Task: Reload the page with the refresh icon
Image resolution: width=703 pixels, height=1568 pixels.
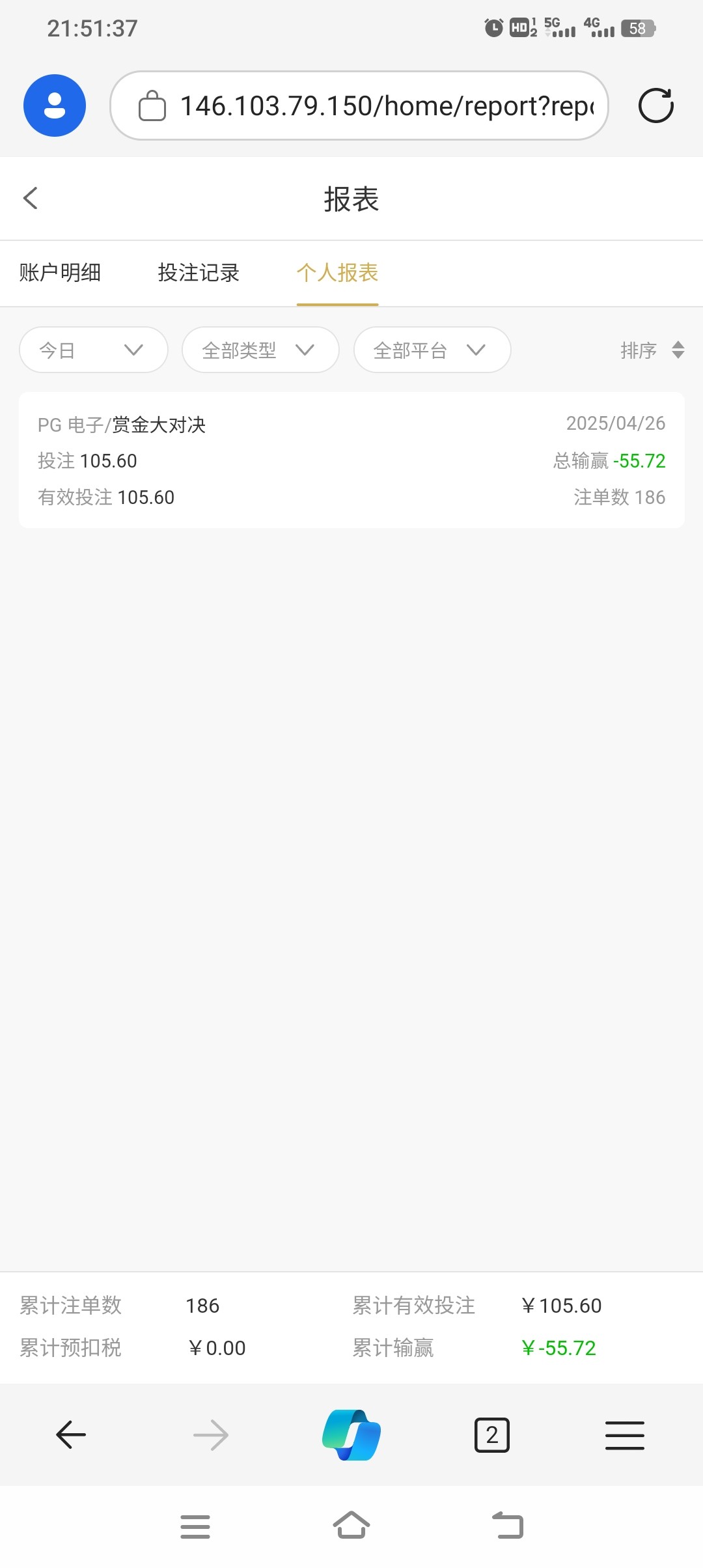Action: (655, 105)
